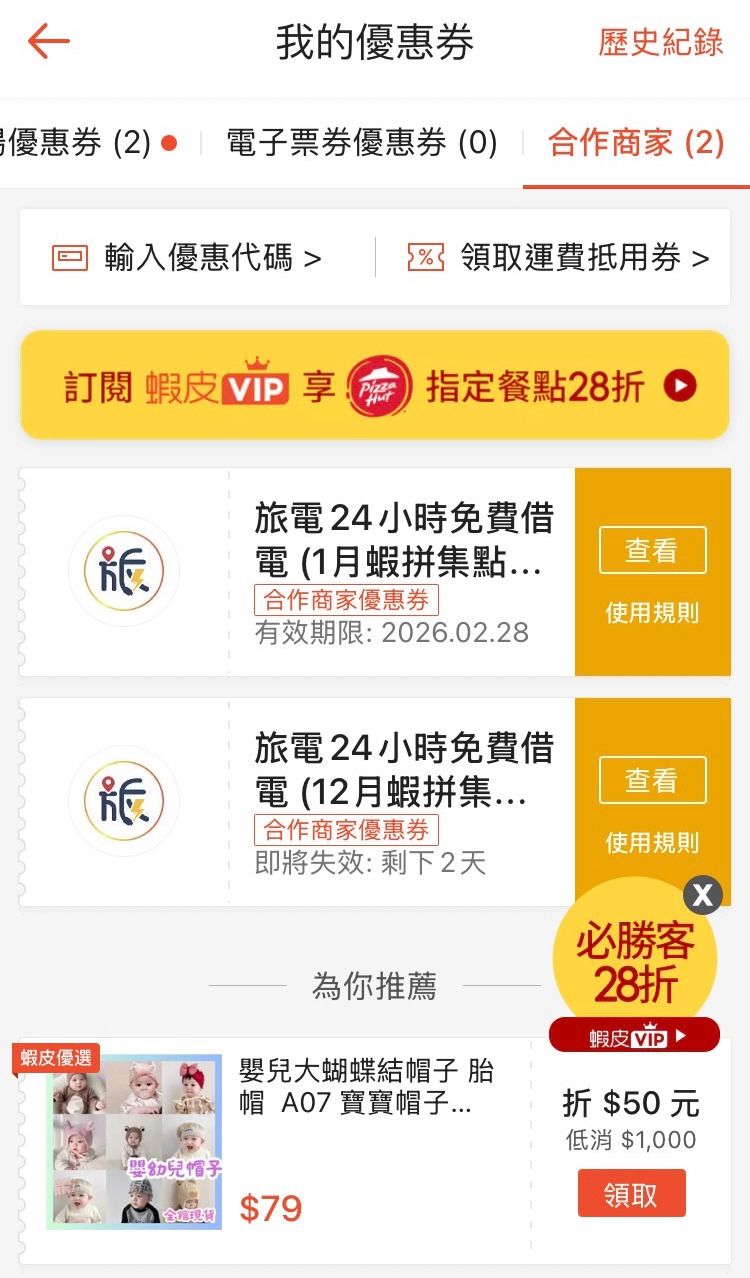The image size is (750, 1278).
Task: Open 領取運費抵用券 link
Action: pos(558,258)
